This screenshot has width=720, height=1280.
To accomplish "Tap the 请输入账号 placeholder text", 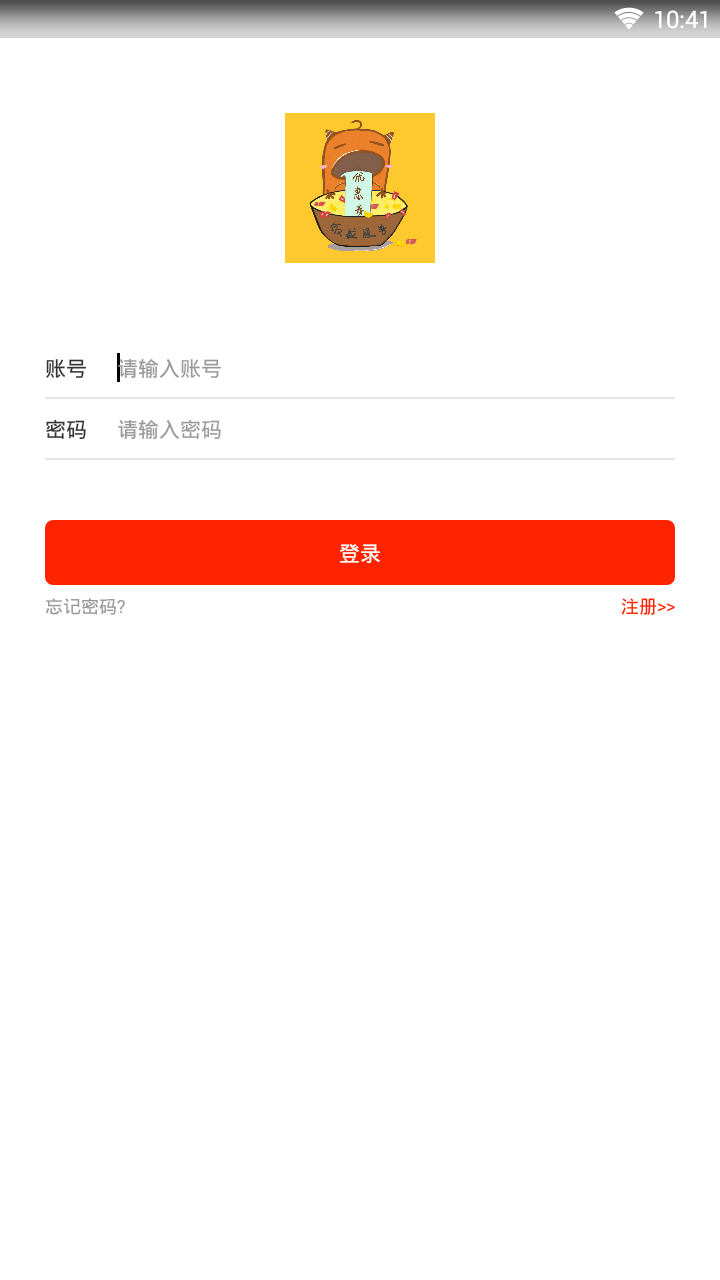I will tap(170, 369).
